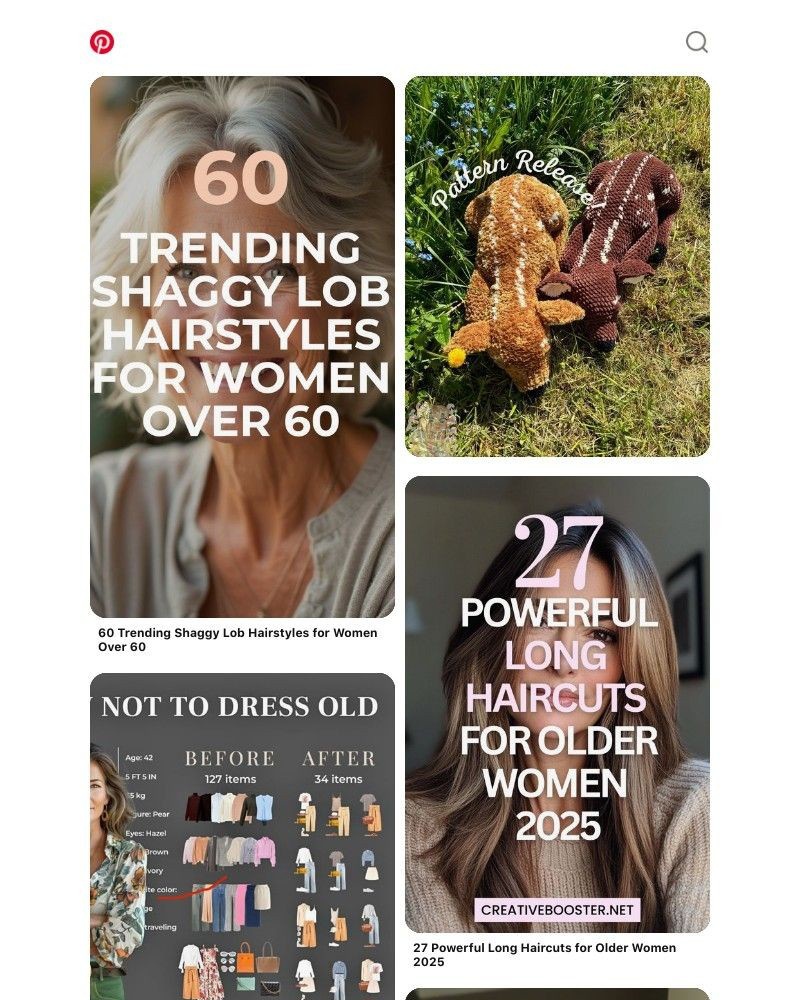Open the 60 Trending Shaggy Lob Hairstyles pin
Screen dimensions: 800x1000
coord(242,347)
